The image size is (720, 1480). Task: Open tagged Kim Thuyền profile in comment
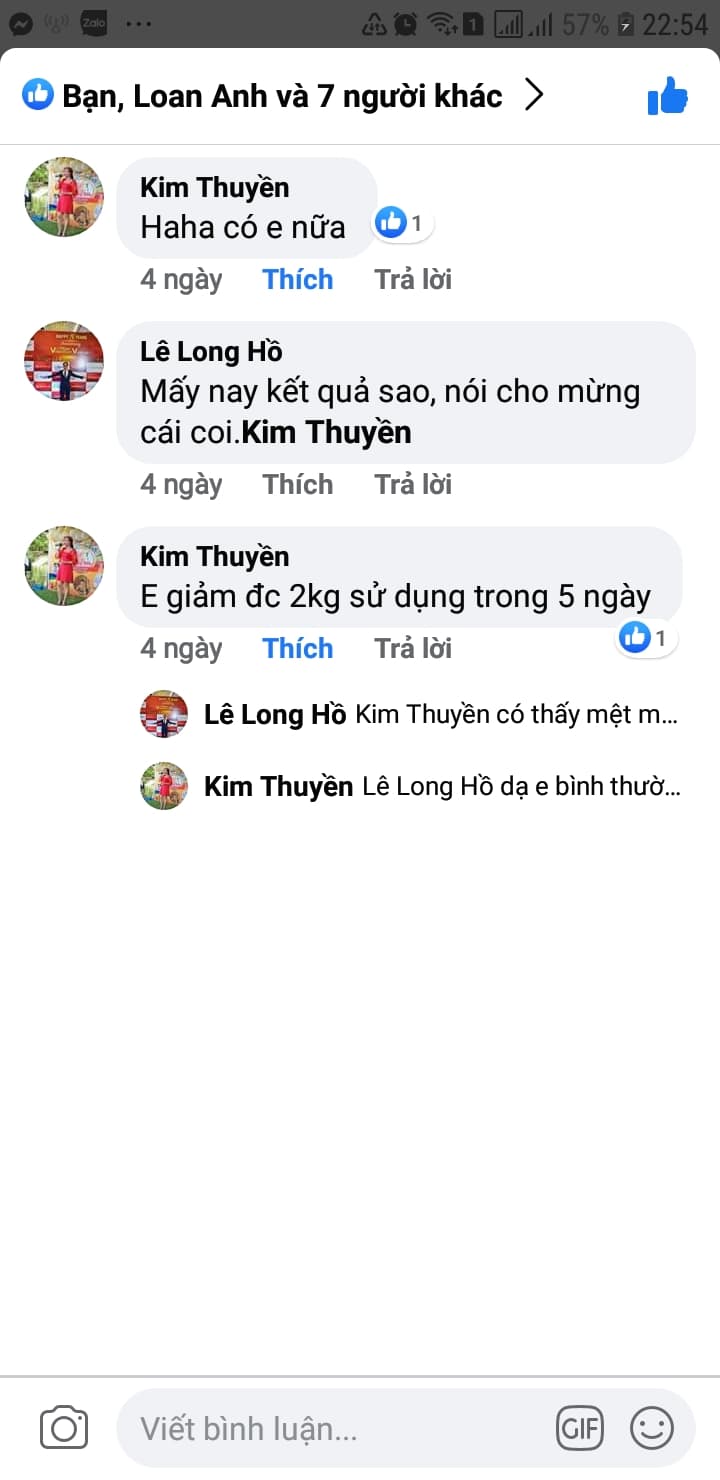327,433
